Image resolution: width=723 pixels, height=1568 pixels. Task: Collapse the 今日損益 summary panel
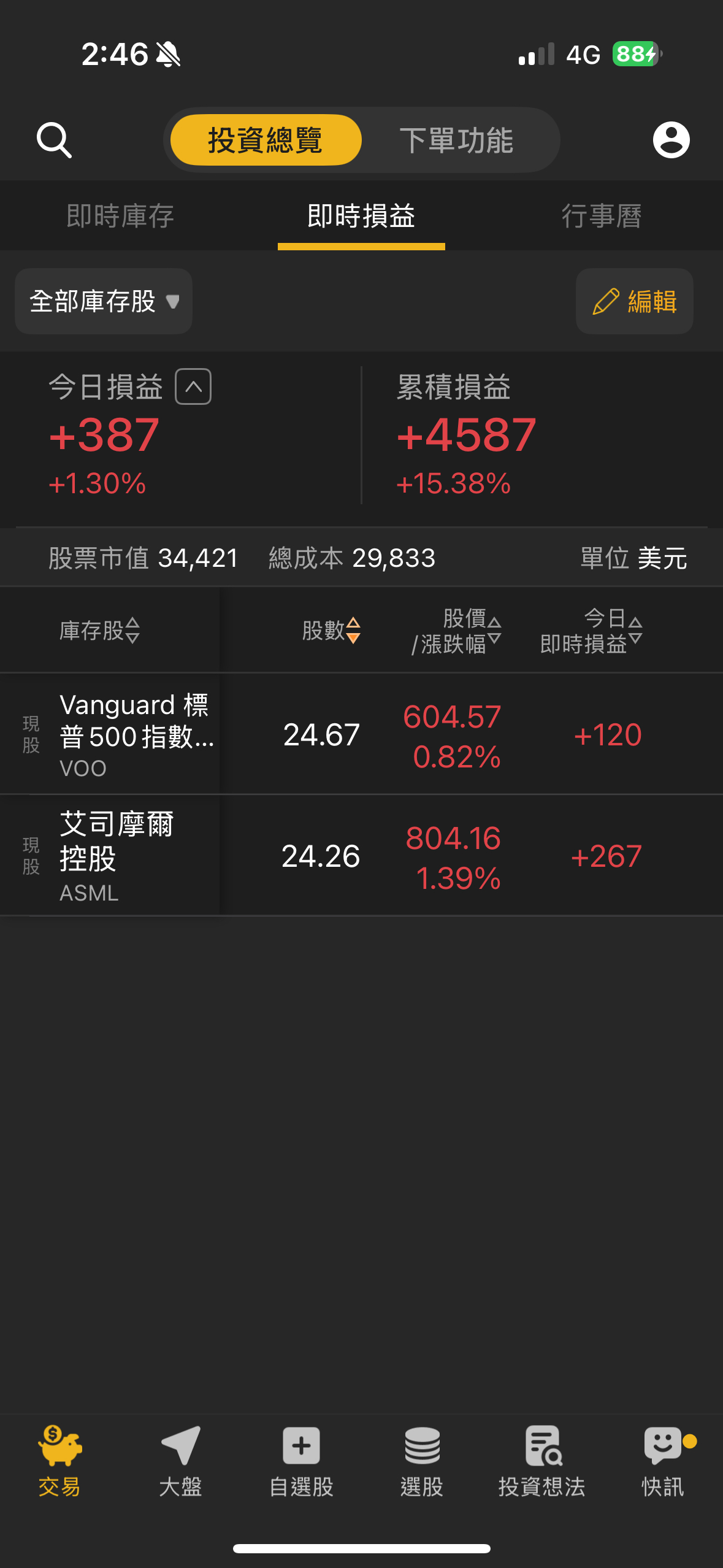point(193,386)
